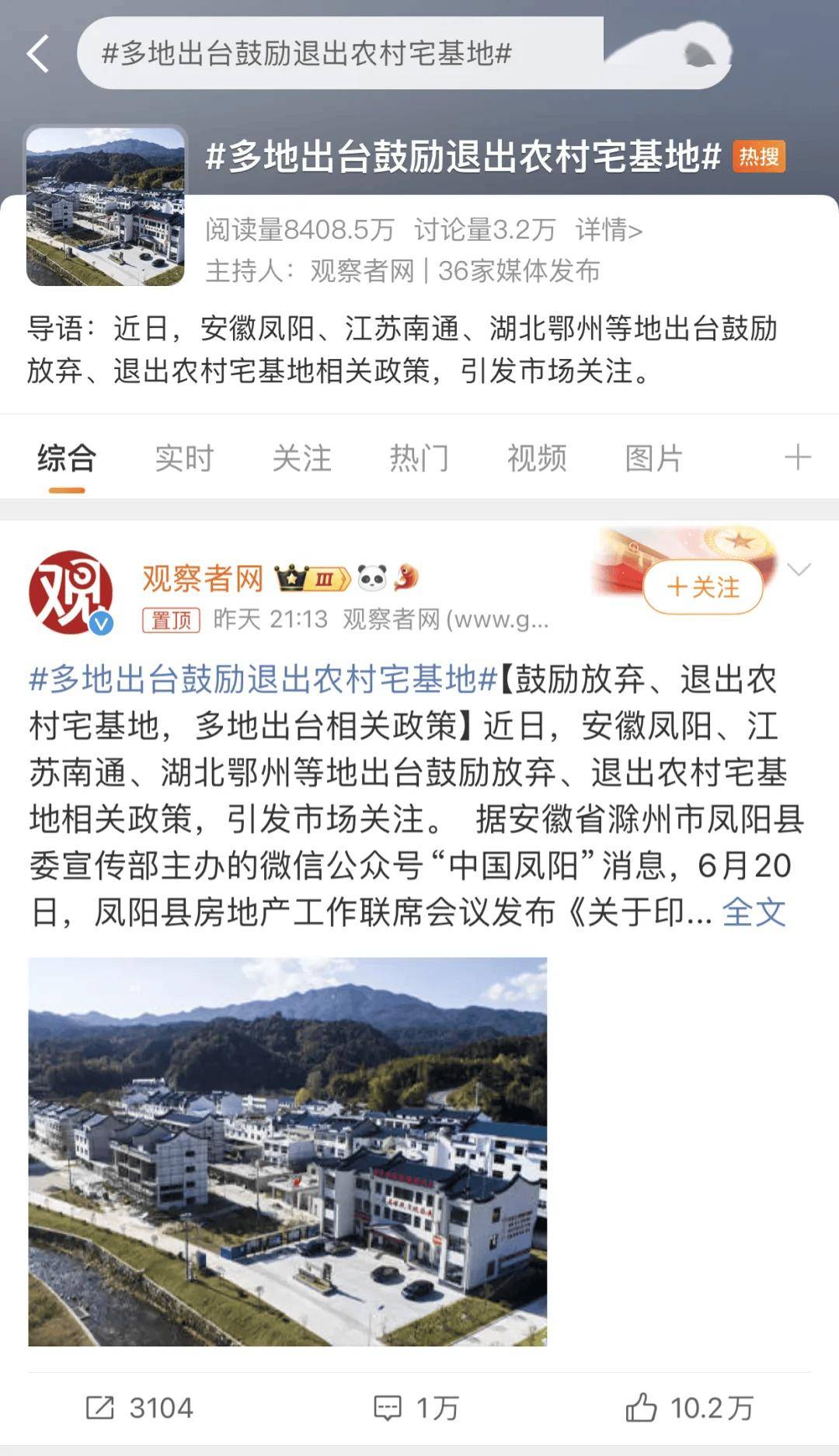The height and width of the screenshot is (1456, 839).
Task: Tap the search field with the hashtag topic
Action: (404, 53)
